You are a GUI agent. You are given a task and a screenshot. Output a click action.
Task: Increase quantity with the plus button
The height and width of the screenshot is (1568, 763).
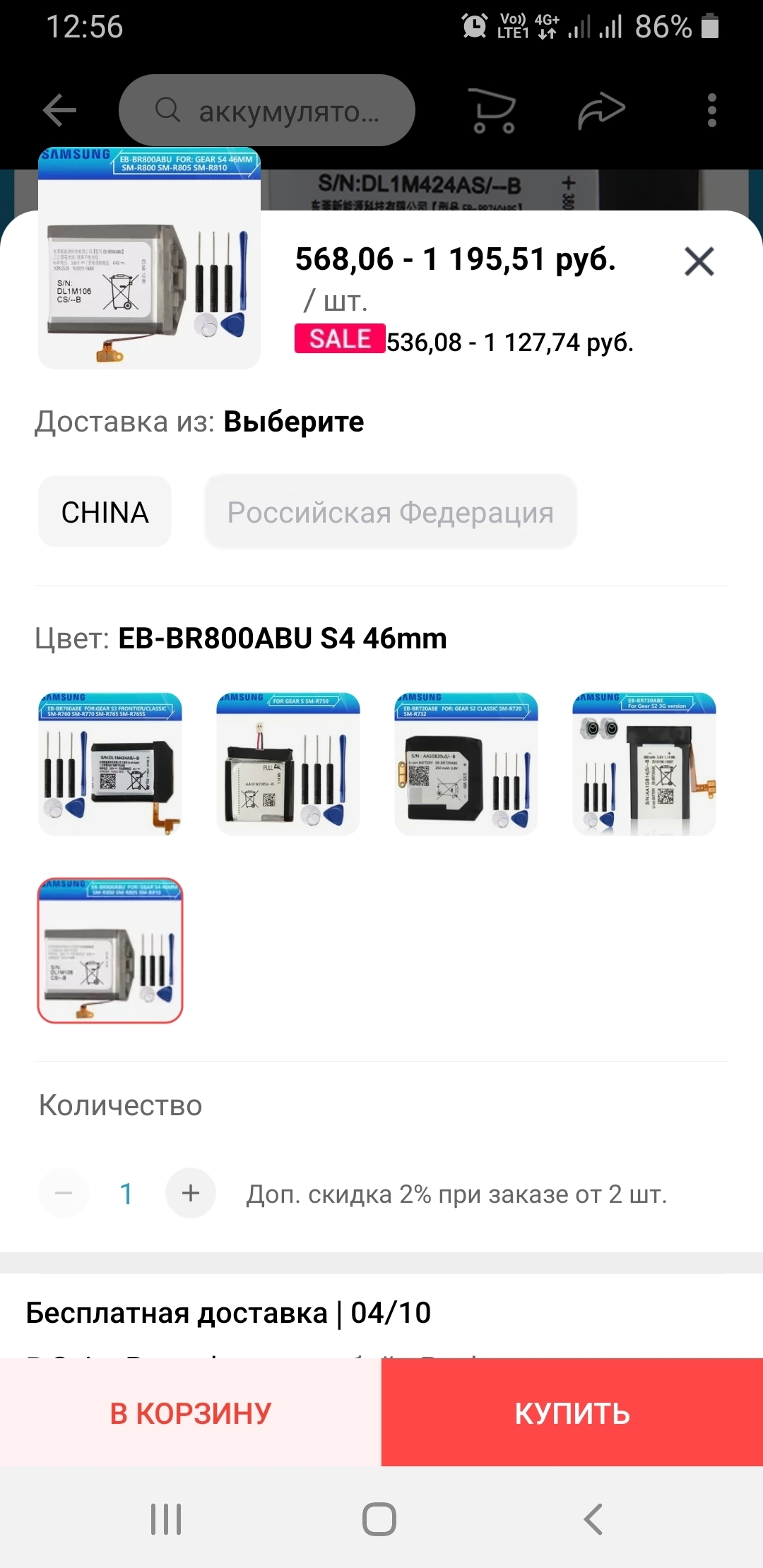coord(191,1193)
